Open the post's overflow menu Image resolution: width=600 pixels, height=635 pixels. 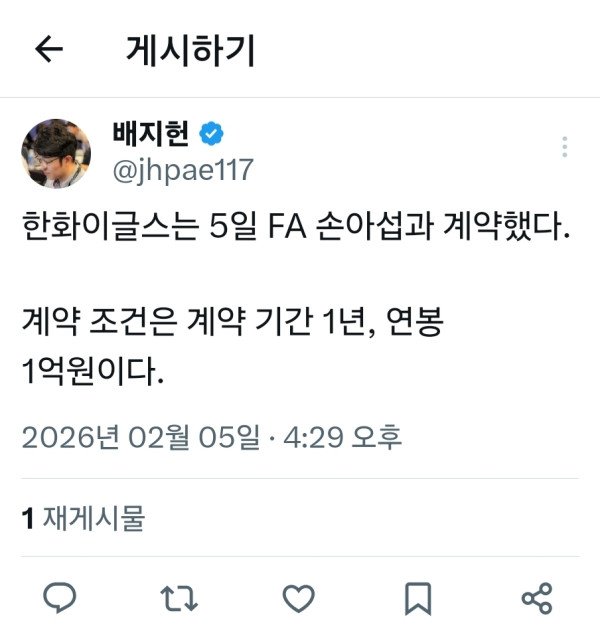pyautogui.click(x=565, y=148)
